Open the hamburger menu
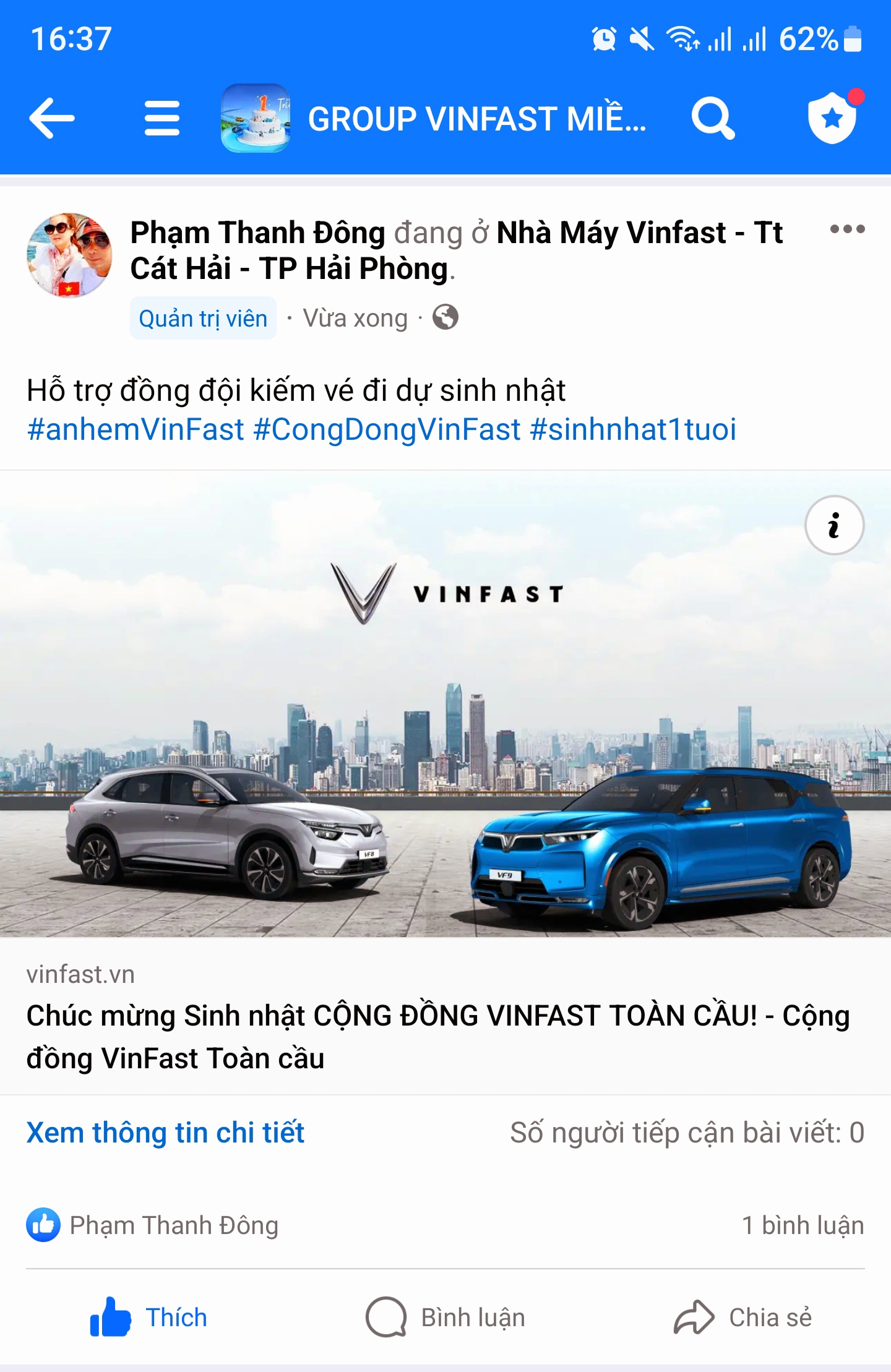 [x=162, y=118]
